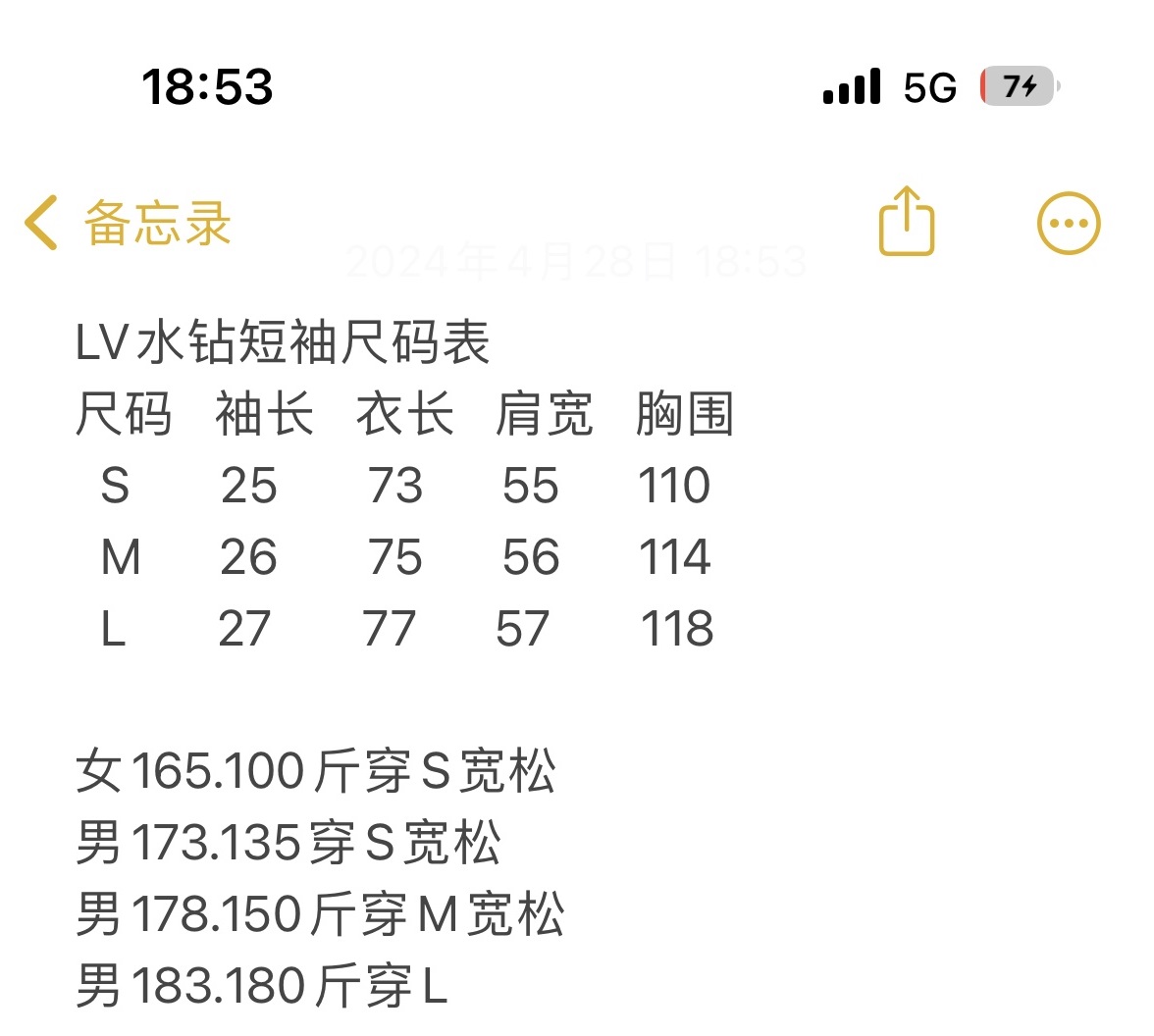1154x1036 pixels.
Task: Go back to 备忘录 notes list
Action: (128, 223)
